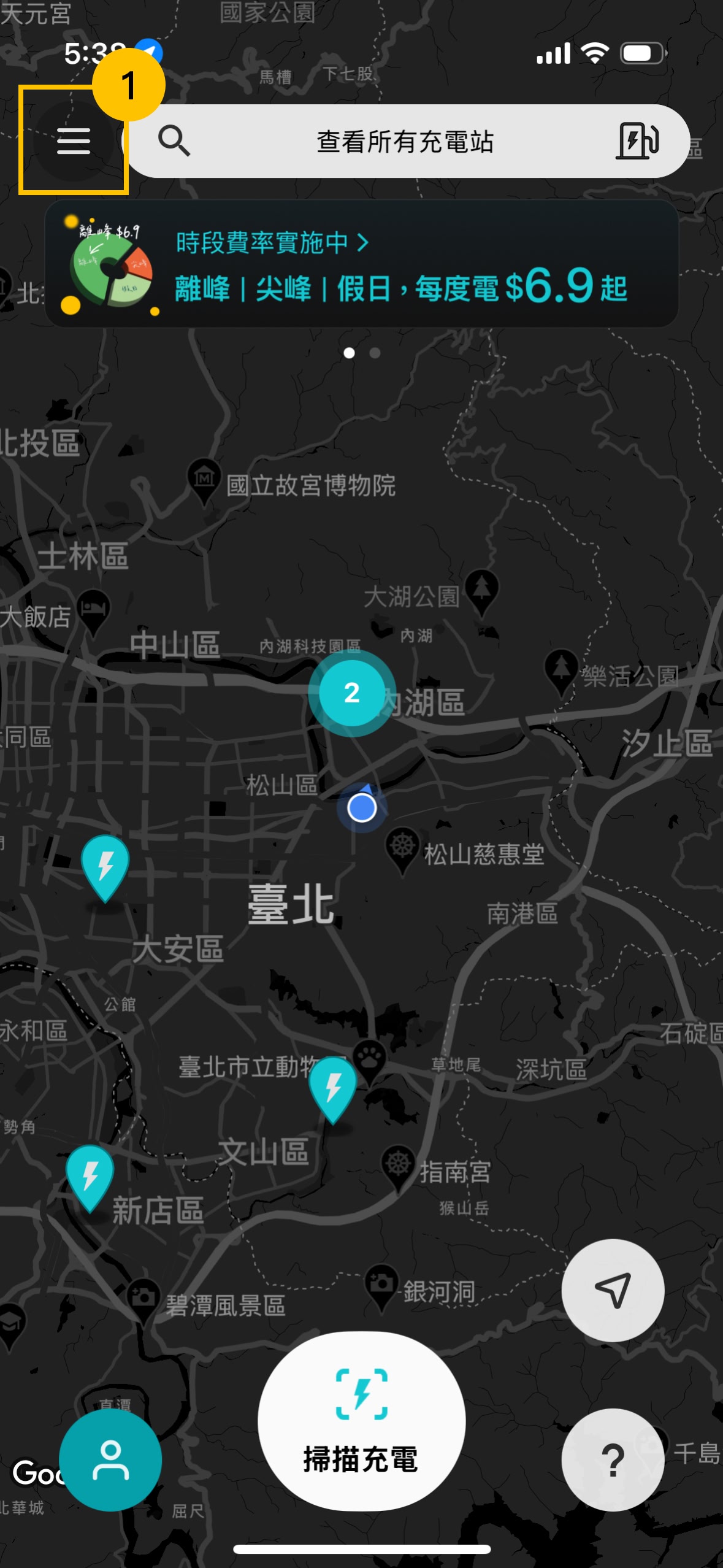723x1568 pixels.
Task: Tap the charging plug icon beside search bar
Action: click(638, 141)
